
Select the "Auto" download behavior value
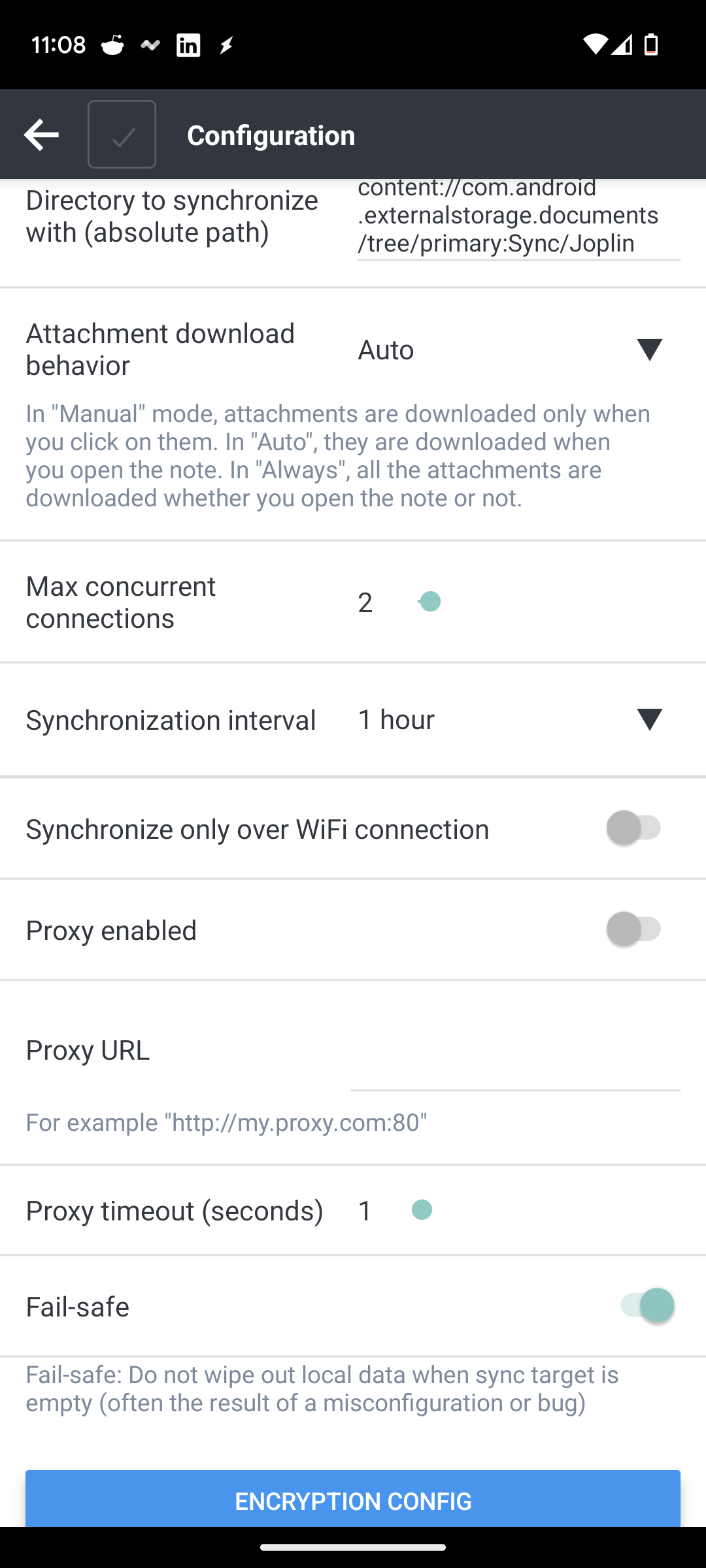point(386,350)
